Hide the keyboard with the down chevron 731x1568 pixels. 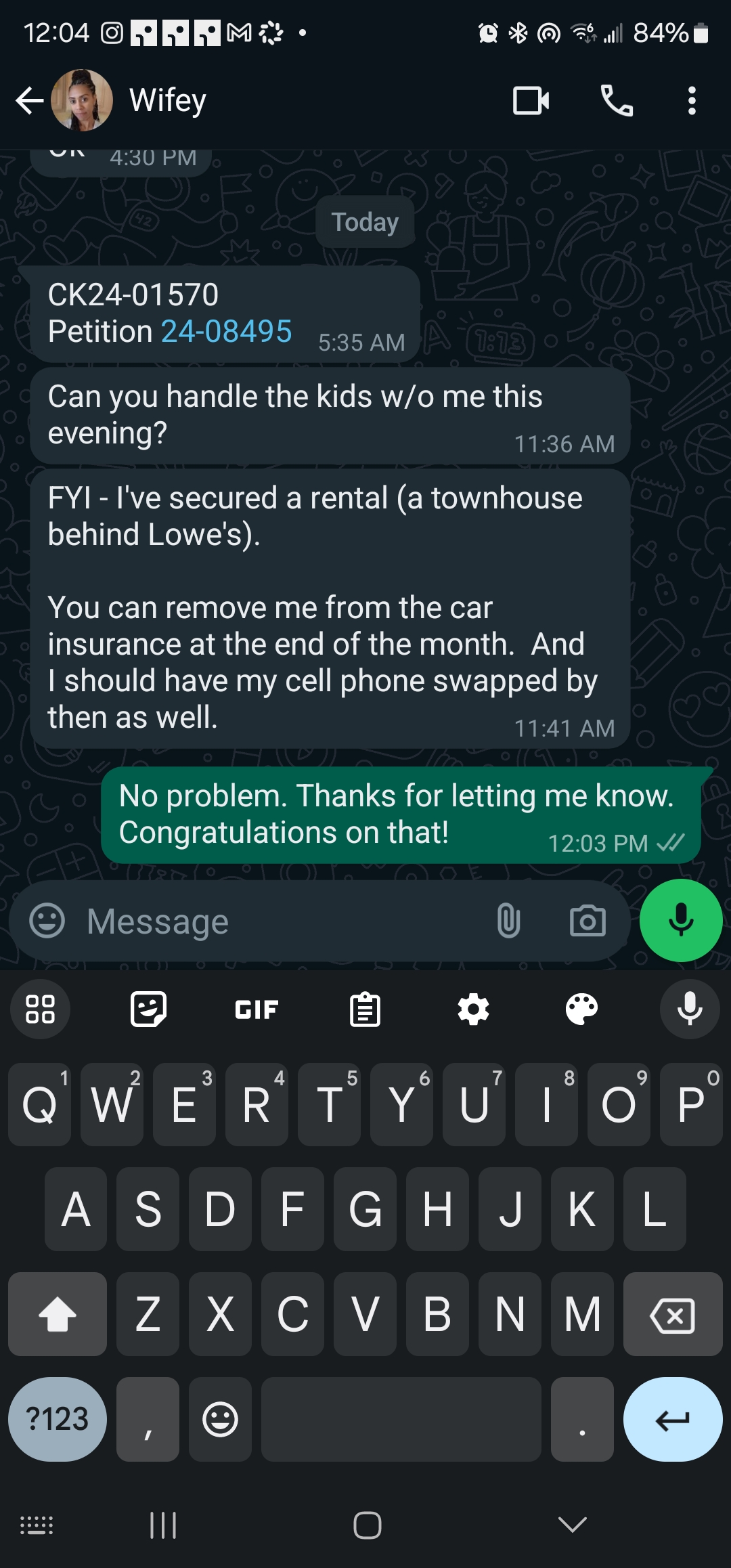572,1525
